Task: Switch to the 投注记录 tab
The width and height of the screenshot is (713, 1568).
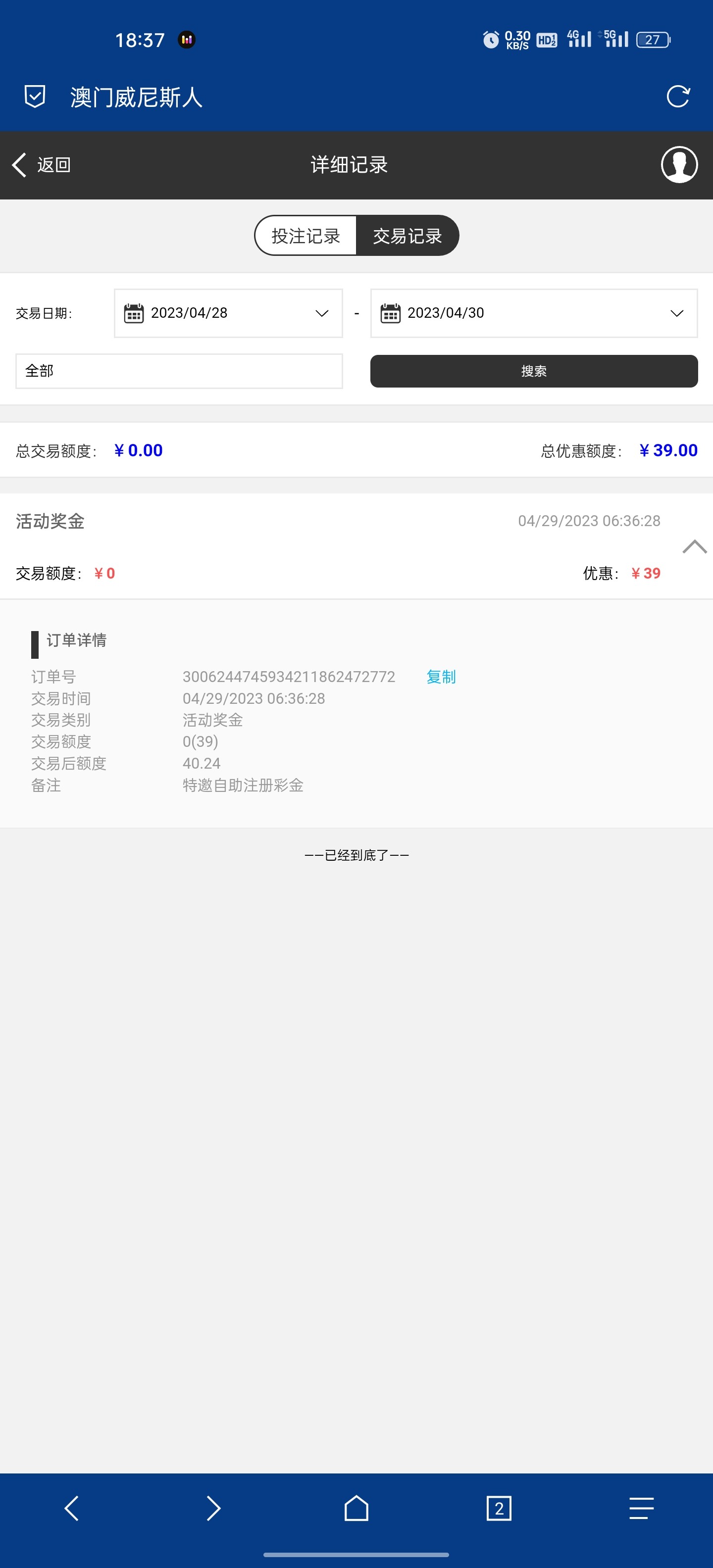Action: [306, 236]
